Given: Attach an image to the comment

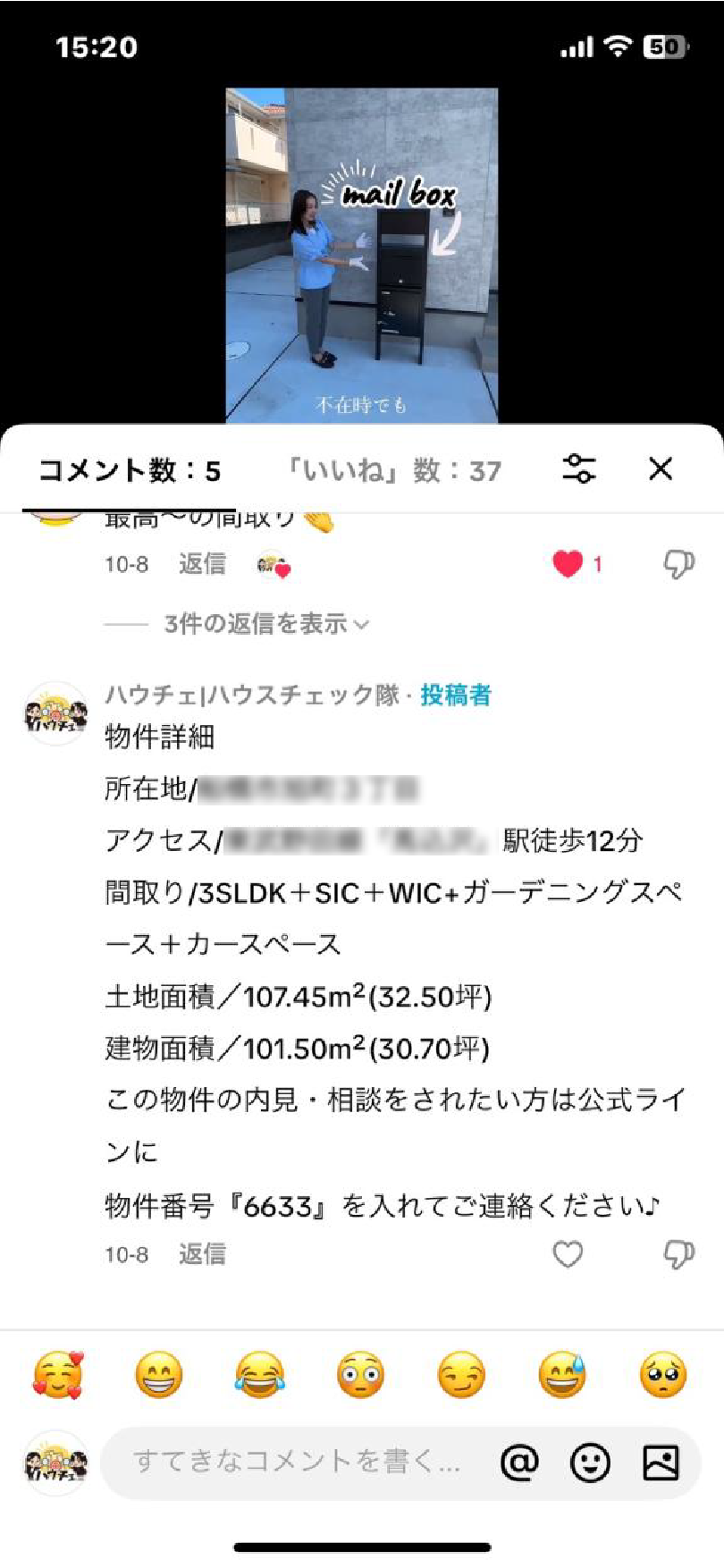Looking at the screenshot, I should pos(661,1463).
